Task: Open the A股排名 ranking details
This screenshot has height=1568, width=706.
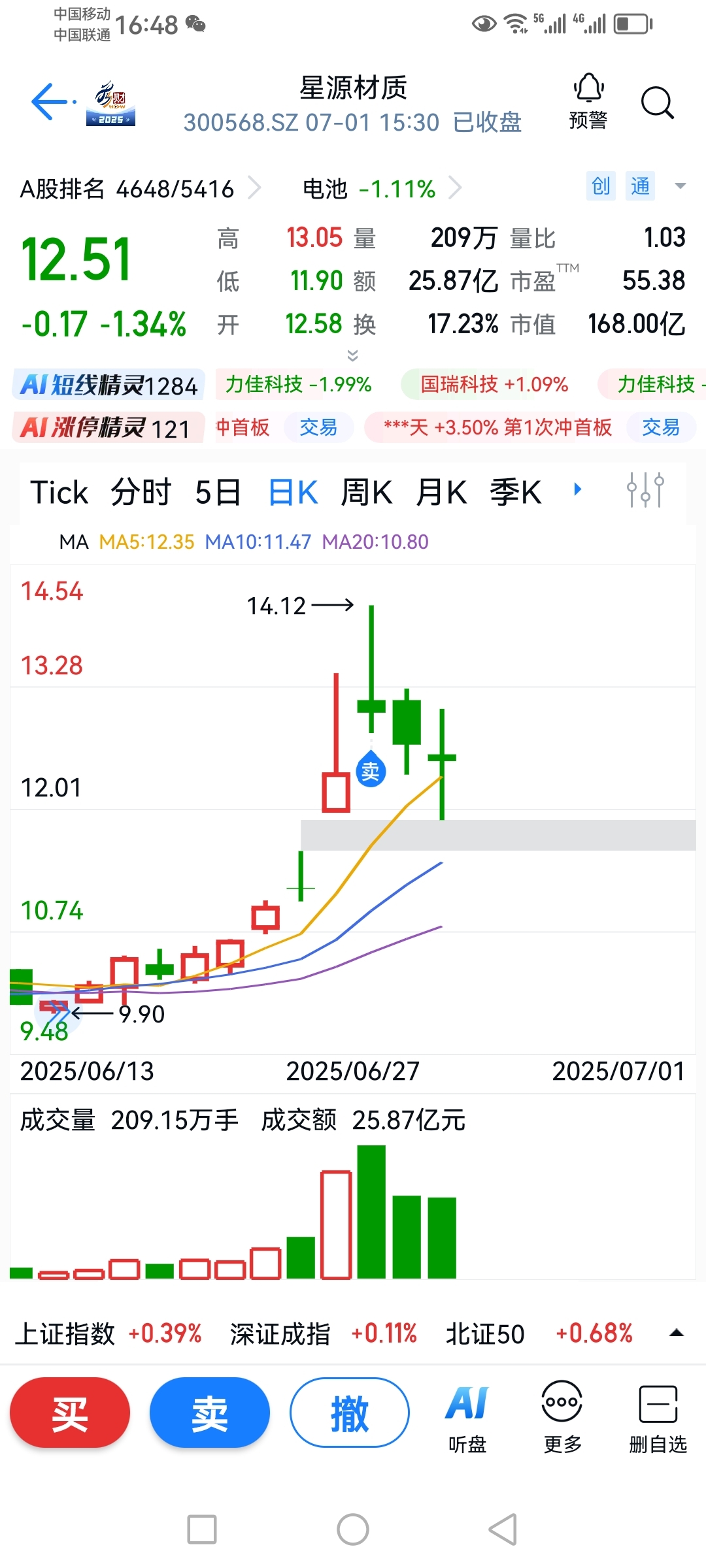Action: (141, 189)
